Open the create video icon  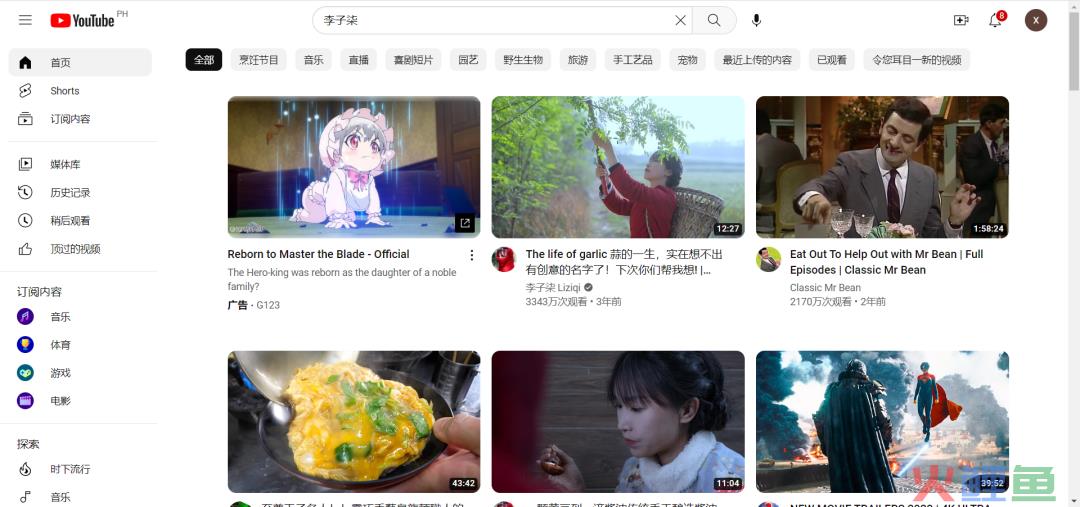tap(961, 20)
